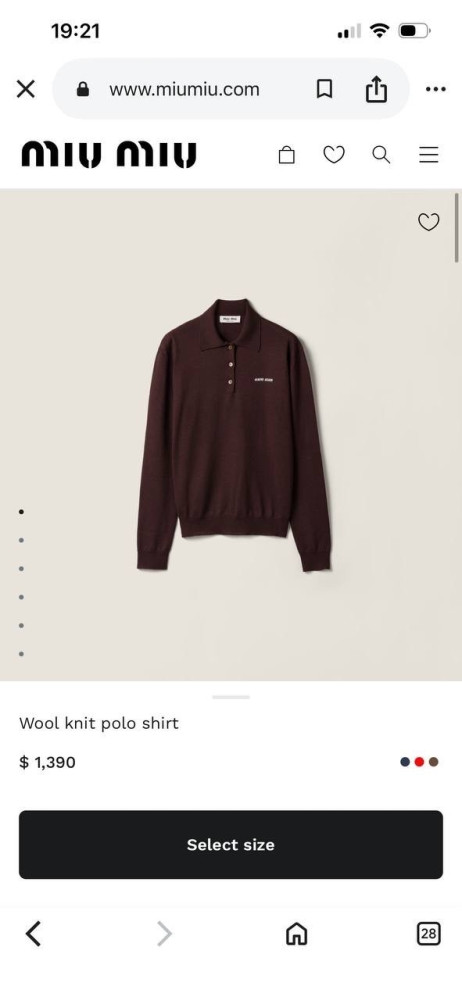The image size is (462, 1000).
Task: Open the tab switcher showing 28 tabs
Action: (429, 934)
